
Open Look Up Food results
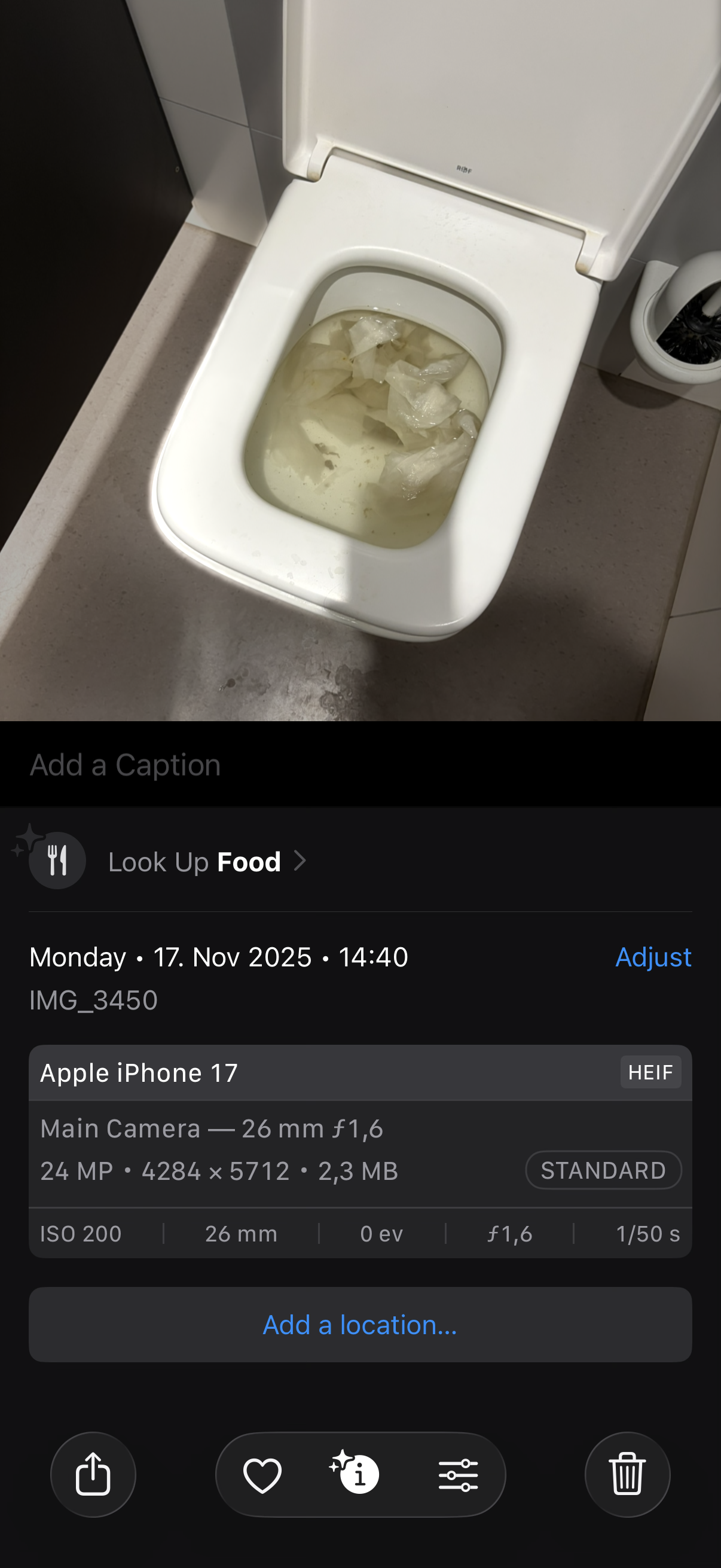(x=195, y=861)
